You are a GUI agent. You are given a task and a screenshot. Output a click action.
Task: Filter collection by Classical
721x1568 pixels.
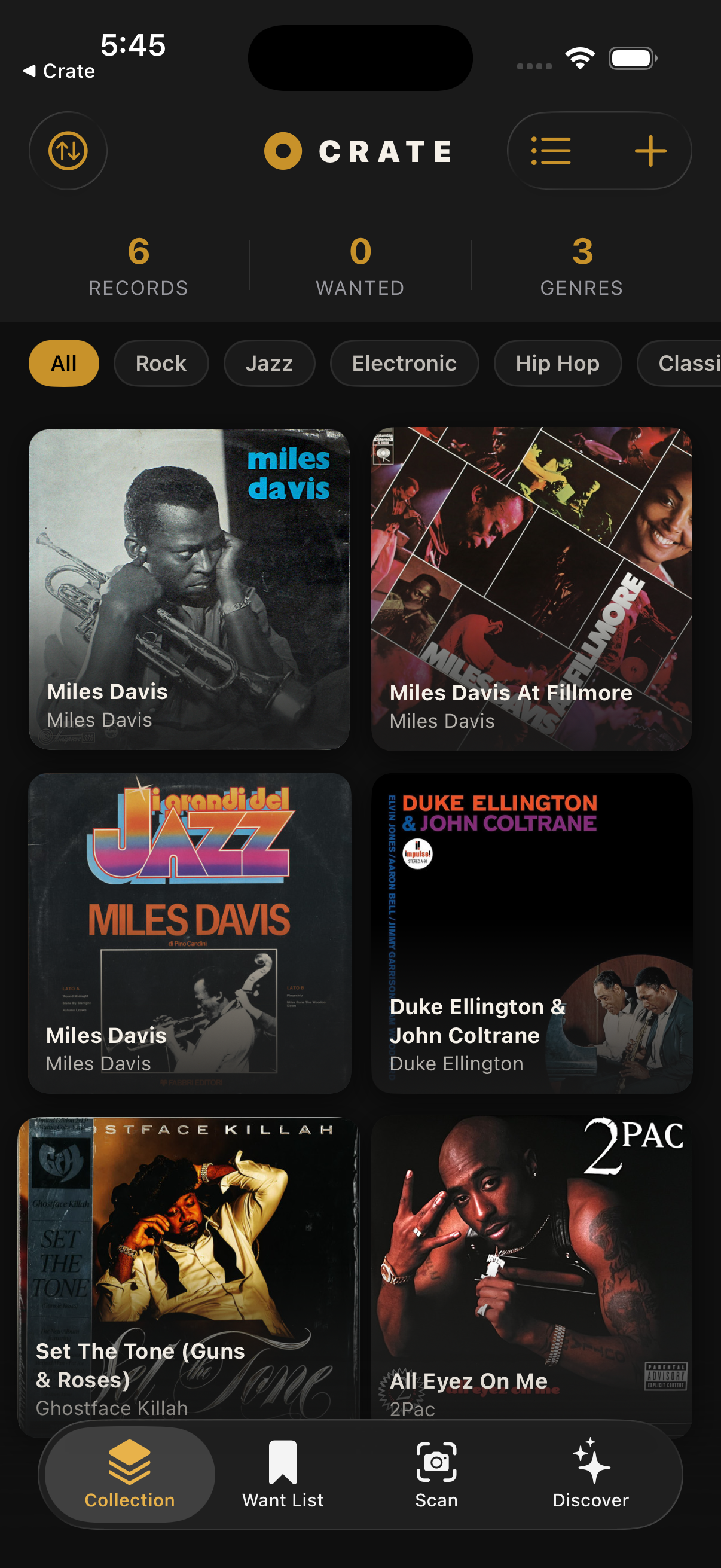(x=685, y=364)
